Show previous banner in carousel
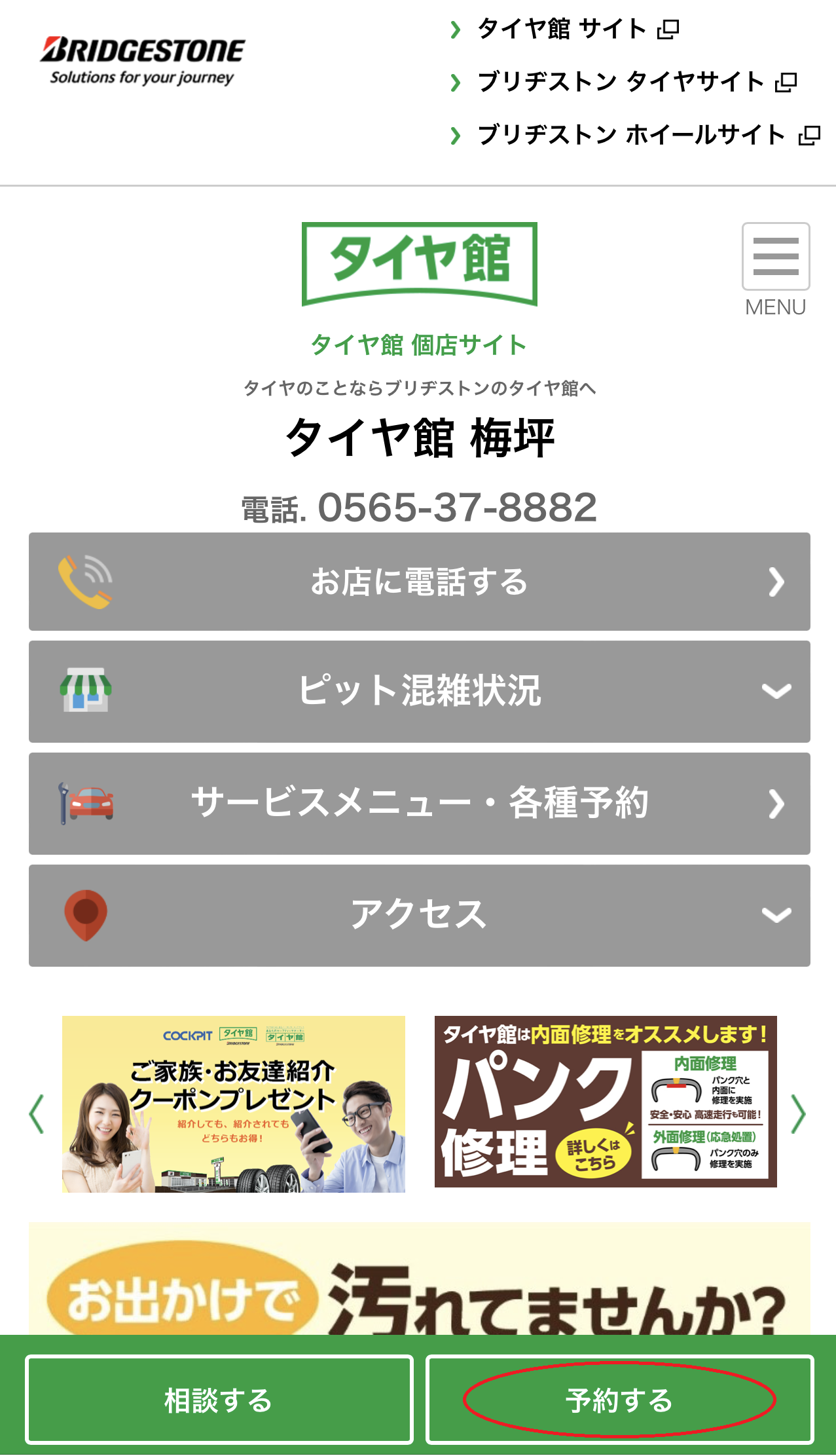This screenshot has width=836, height=1456. click(x=37, y=1113)
